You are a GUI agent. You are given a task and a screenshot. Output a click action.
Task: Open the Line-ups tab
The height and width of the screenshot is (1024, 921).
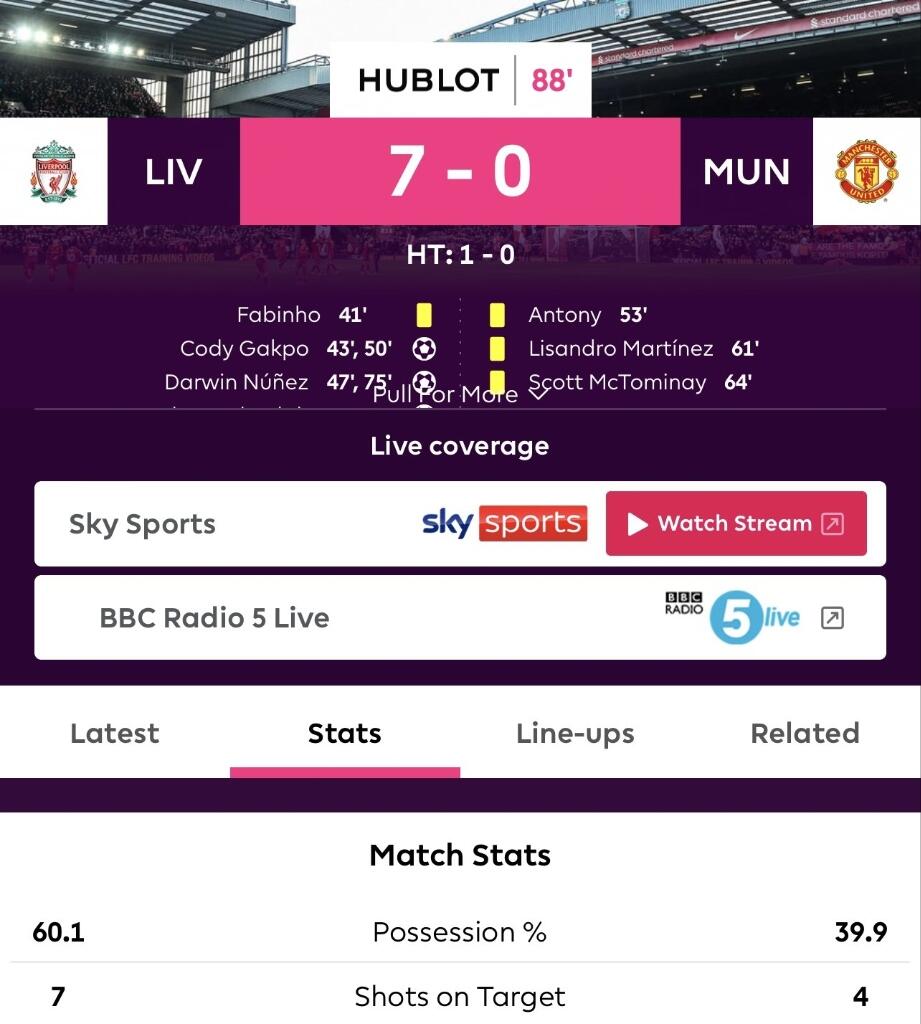(x=575, y=733)
